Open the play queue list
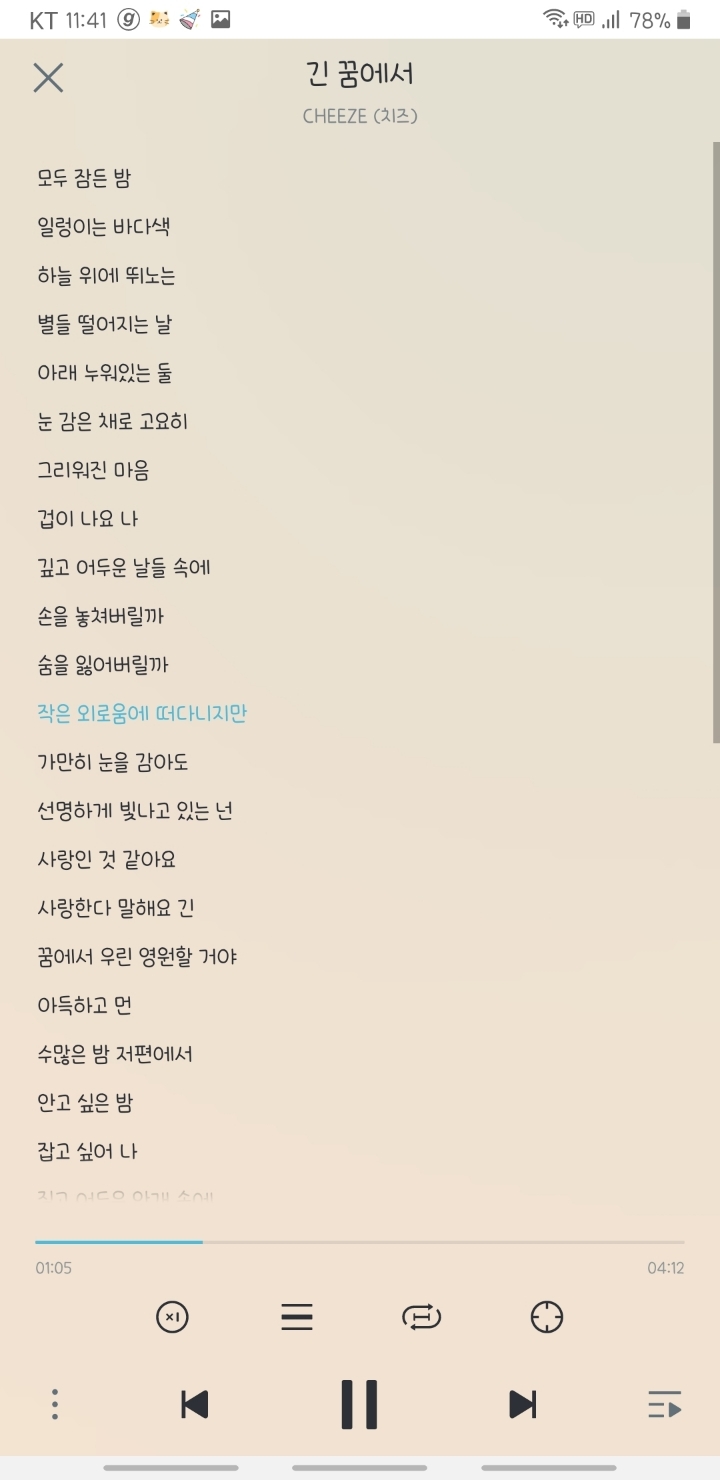 pos(665,1404)
